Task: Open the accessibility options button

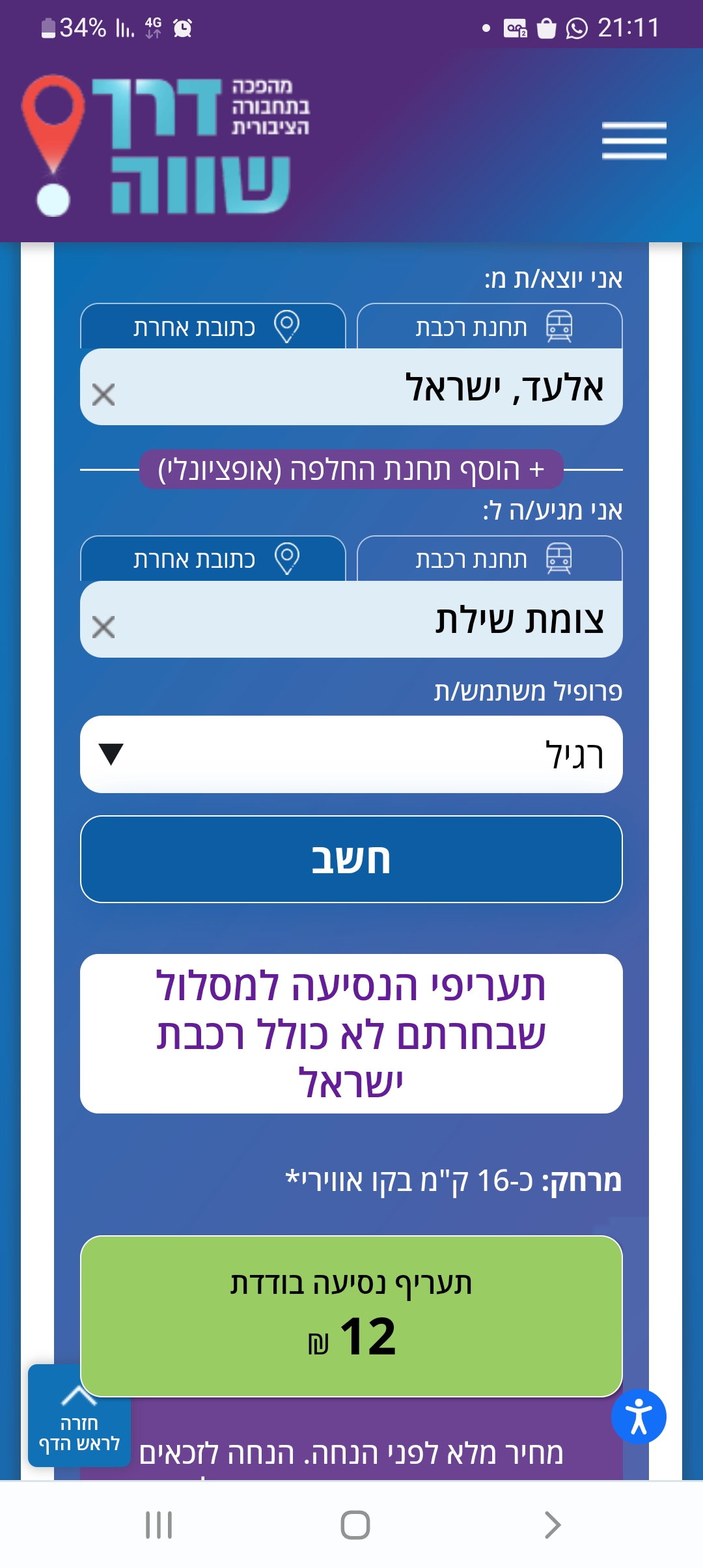Action: pyautogui.click(x=639, y=1416)
